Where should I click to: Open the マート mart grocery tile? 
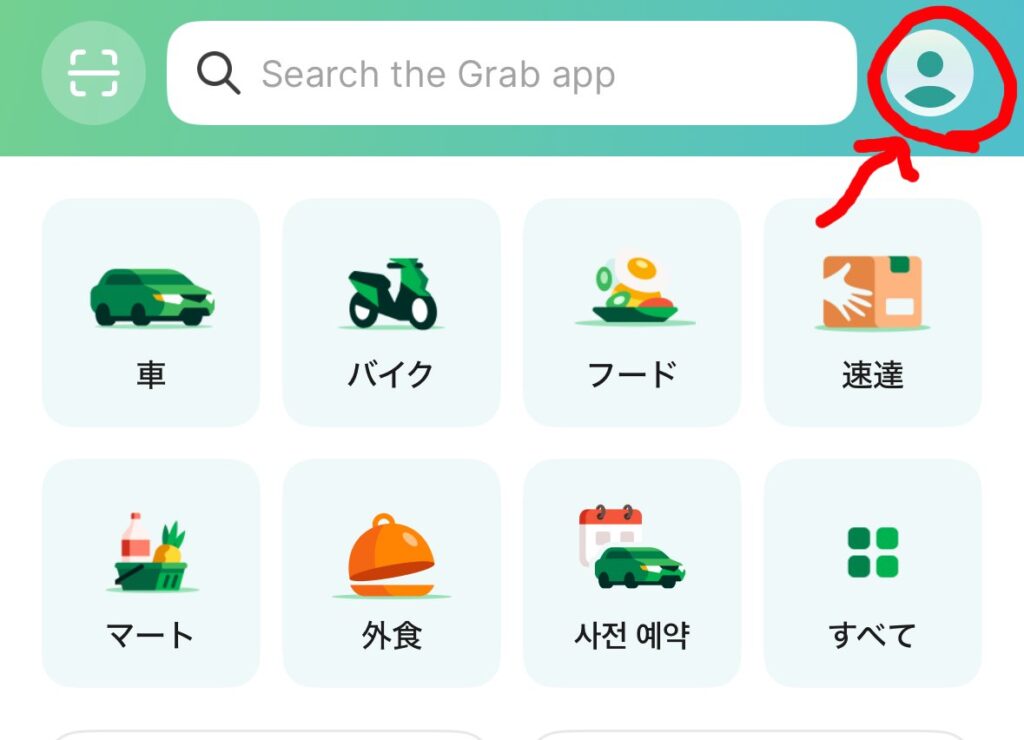pos(151,573)
